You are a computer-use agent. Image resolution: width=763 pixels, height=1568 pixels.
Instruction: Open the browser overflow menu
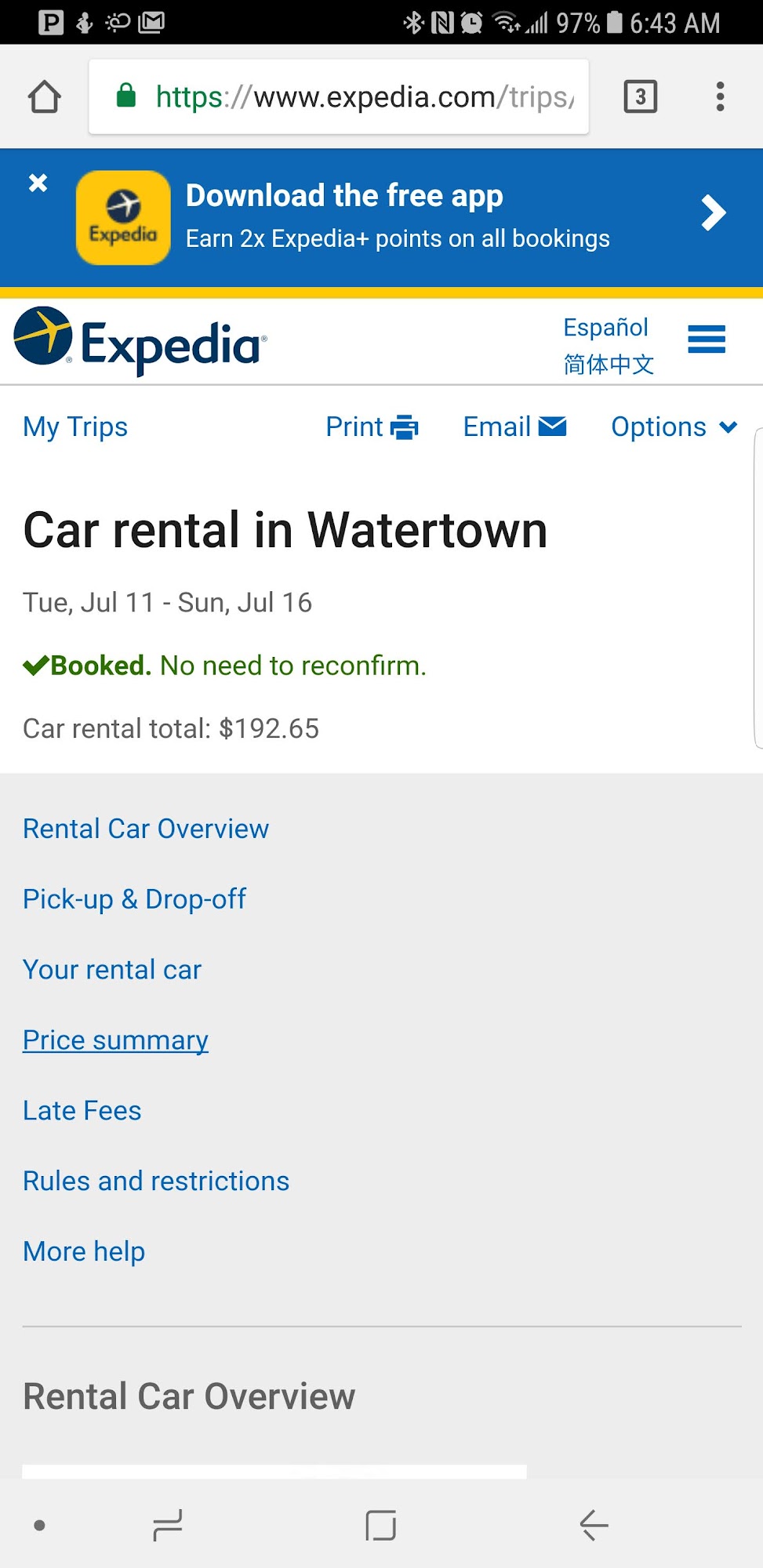720,97
